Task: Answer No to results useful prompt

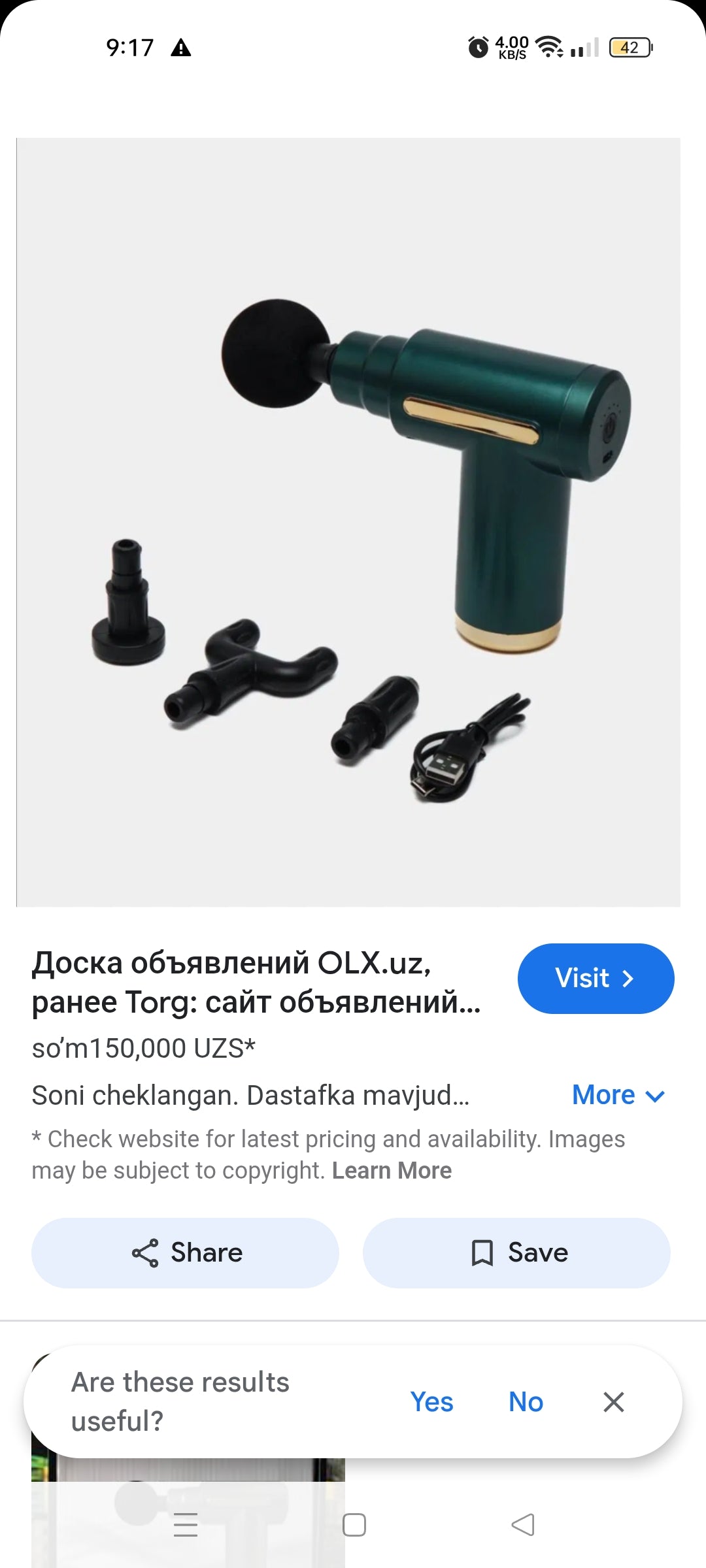Action: pos(526,1401)
